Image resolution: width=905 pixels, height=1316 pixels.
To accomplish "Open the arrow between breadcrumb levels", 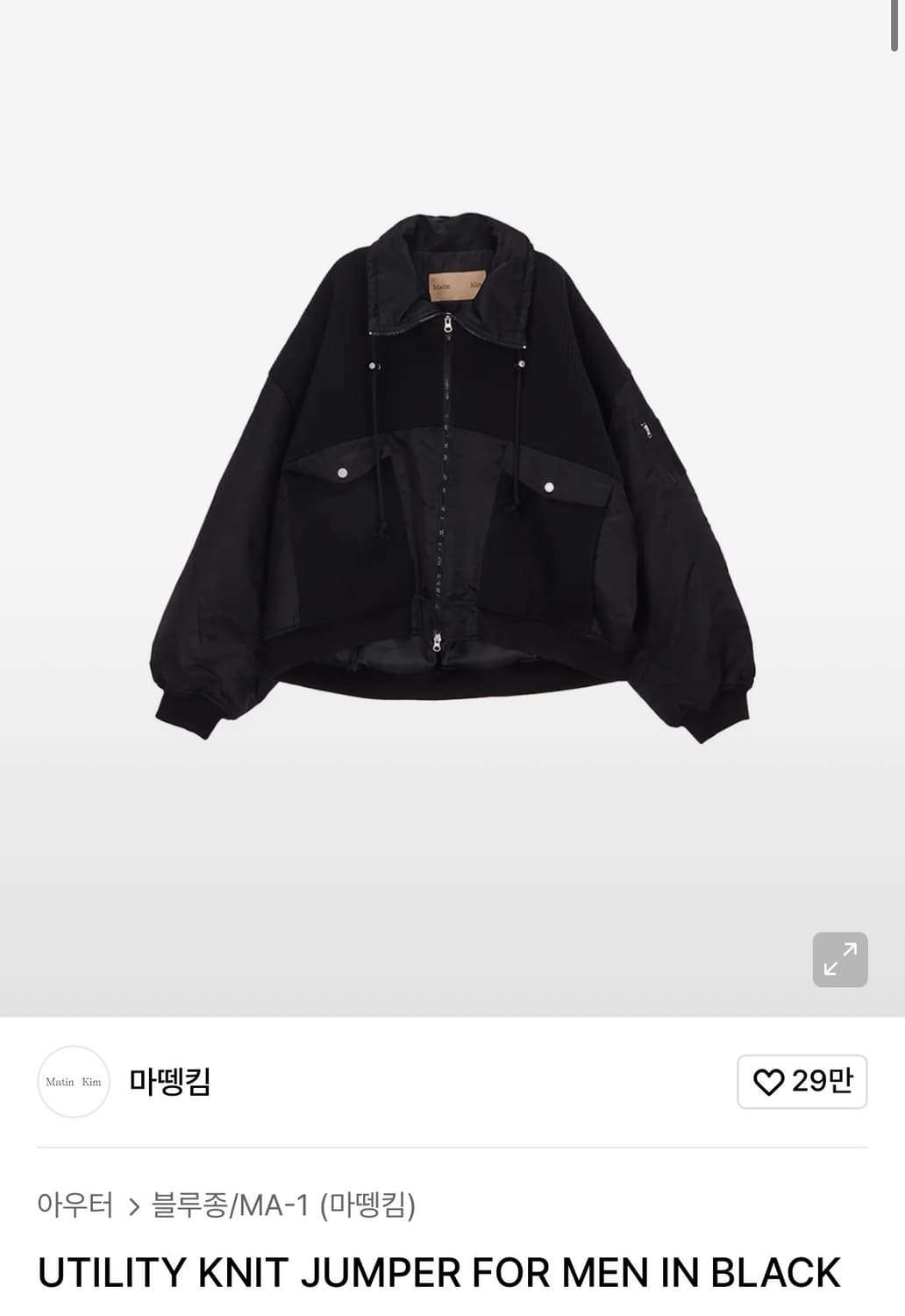I will (x=133, y=1206).
